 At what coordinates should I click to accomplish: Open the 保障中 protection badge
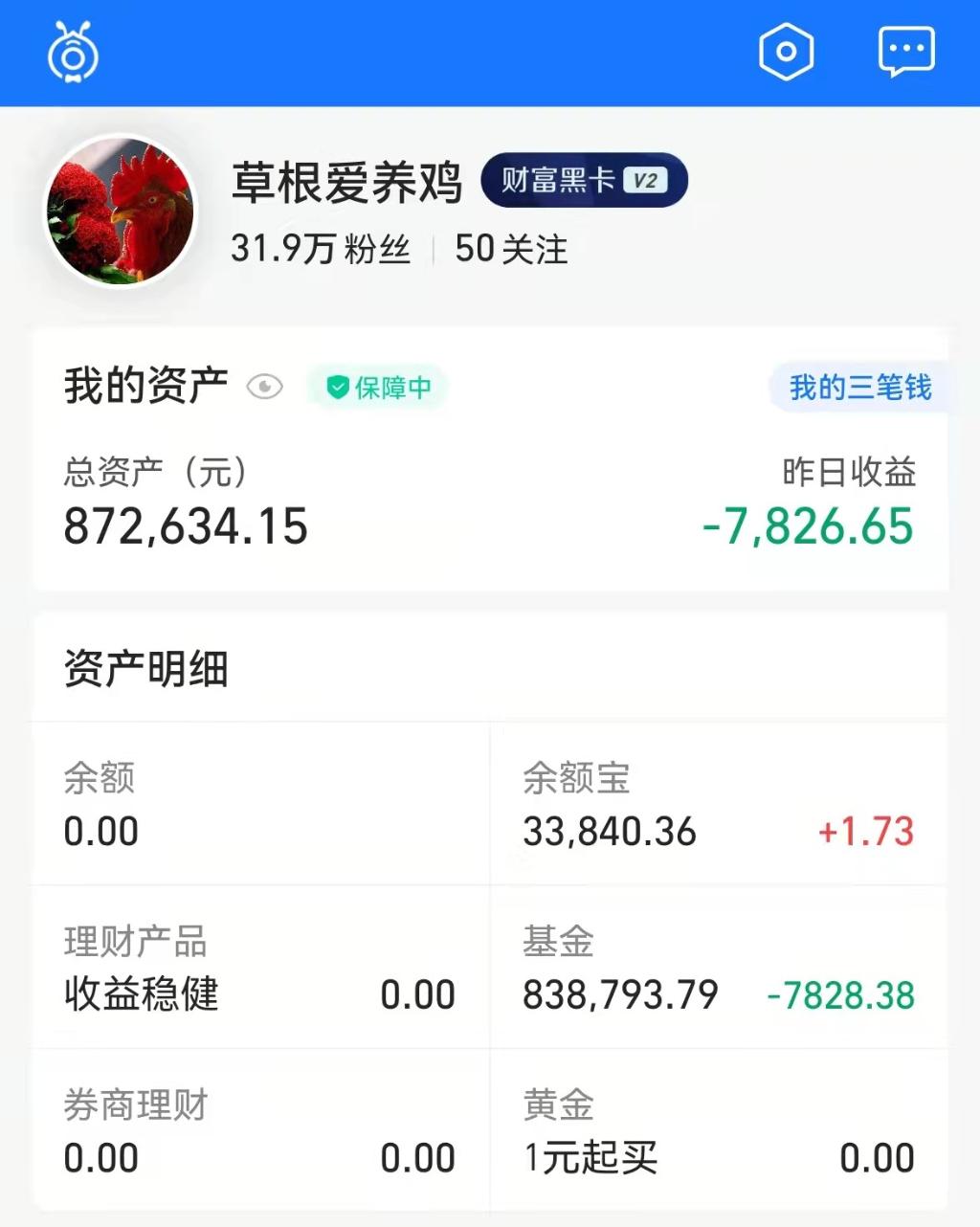coord(379,388)
